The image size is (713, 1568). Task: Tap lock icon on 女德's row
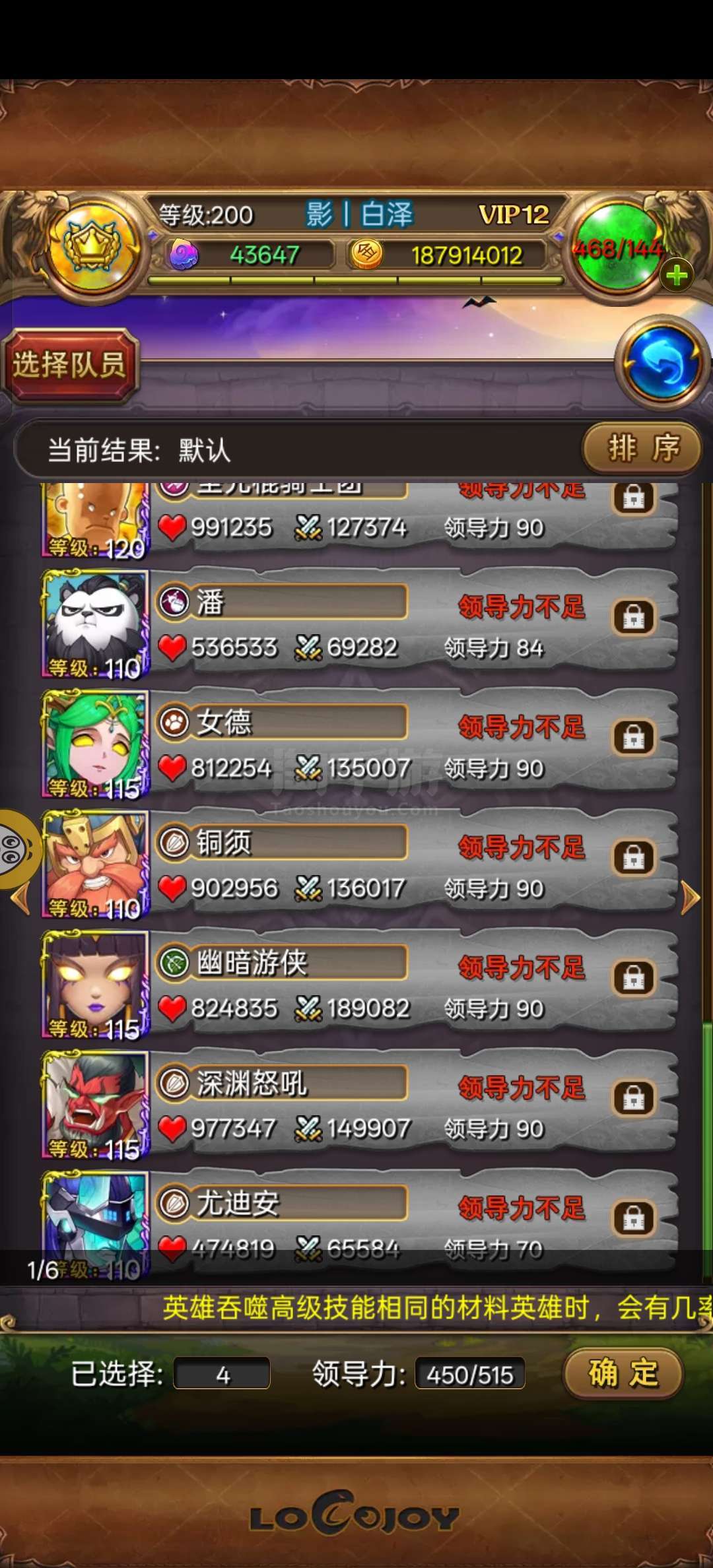634,737
